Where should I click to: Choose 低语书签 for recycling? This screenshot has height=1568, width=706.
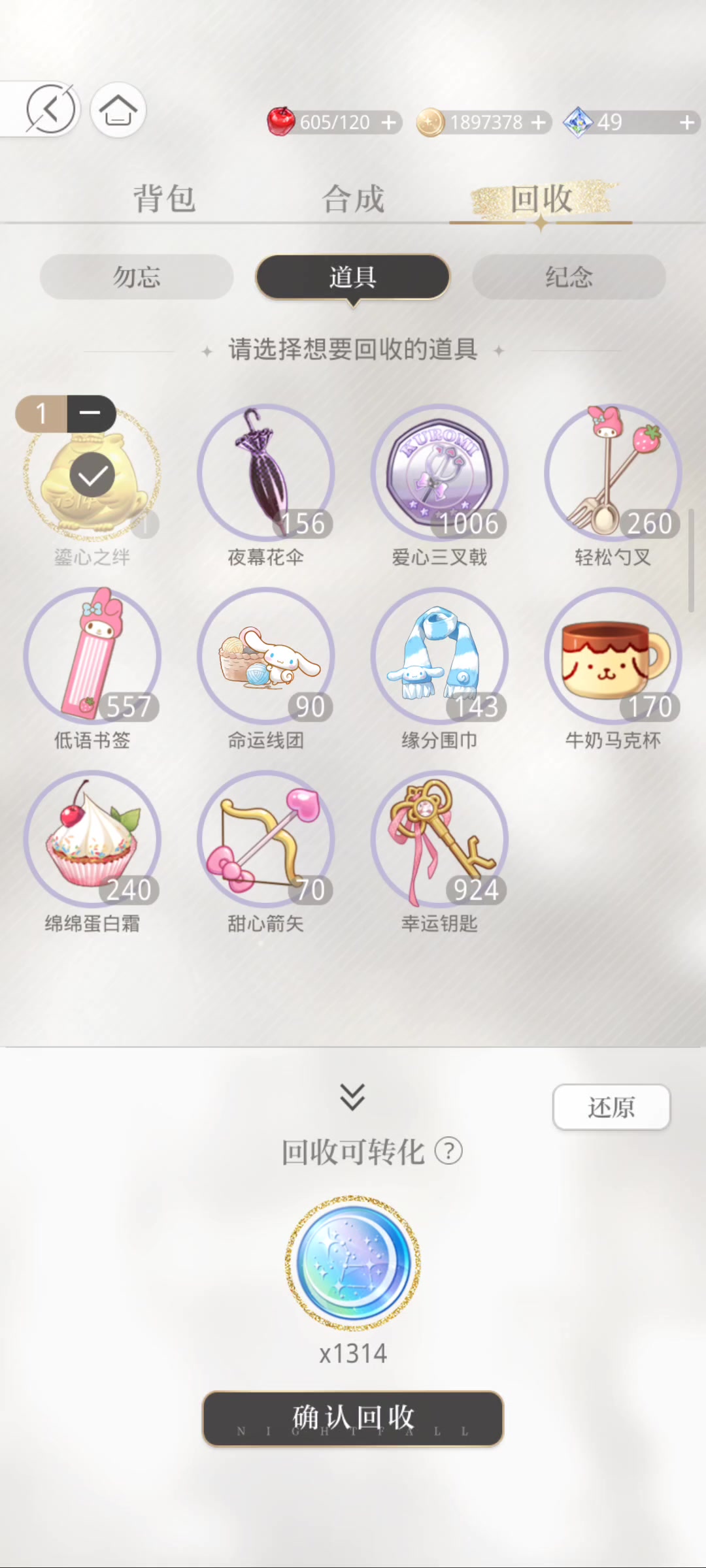point(92,656)
